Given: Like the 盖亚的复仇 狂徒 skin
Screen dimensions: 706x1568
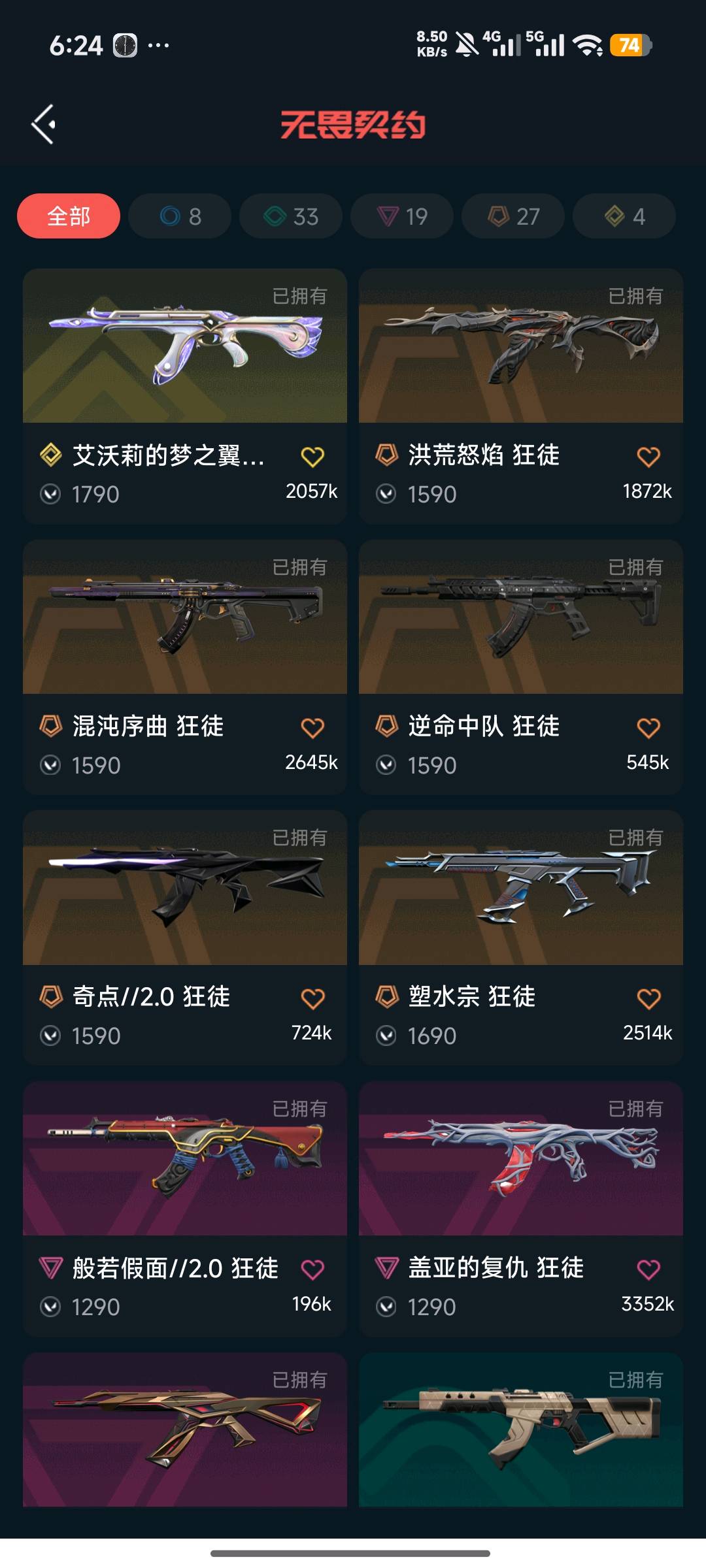Looking at the screenshot, I should pyautogui.click(x=648, y=1269).
